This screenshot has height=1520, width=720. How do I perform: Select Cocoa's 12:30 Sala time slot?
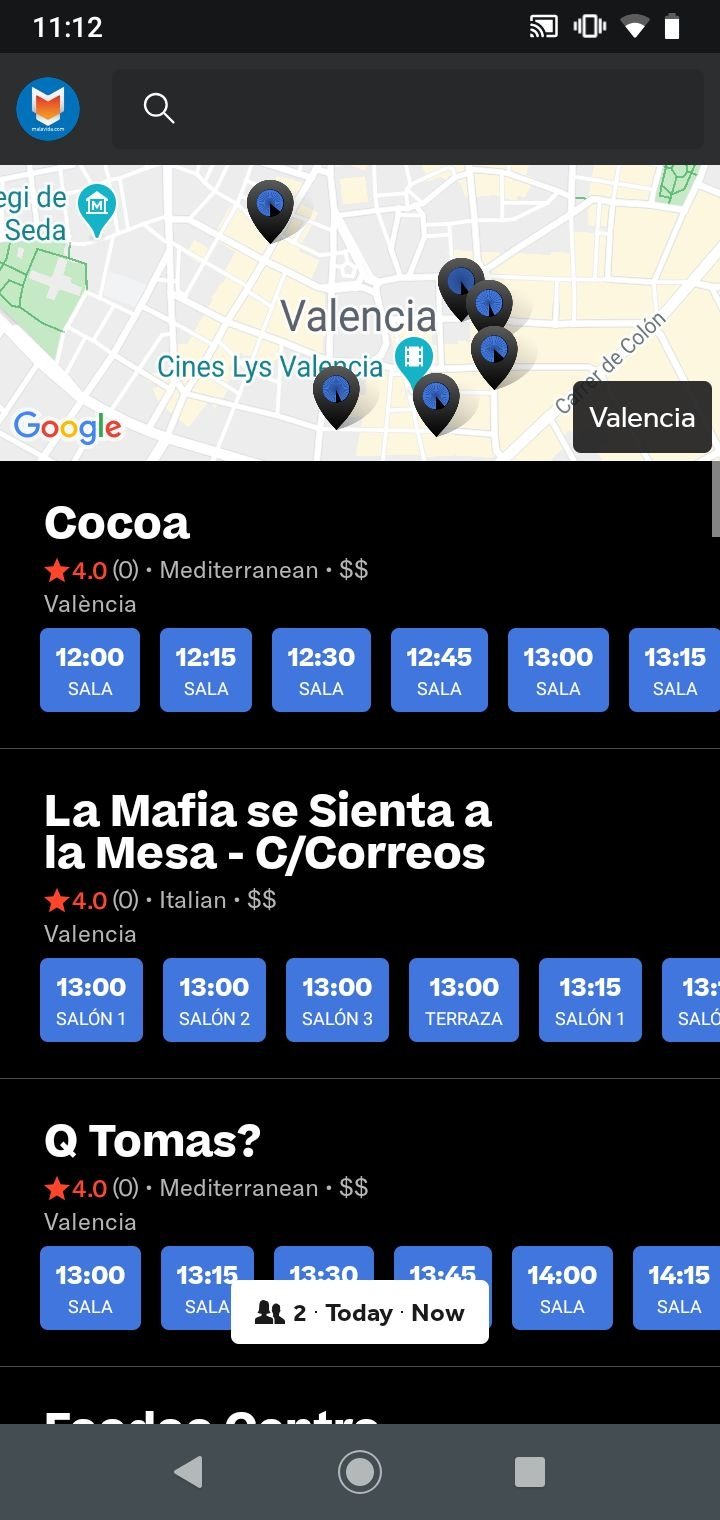(x=321, y=670)
